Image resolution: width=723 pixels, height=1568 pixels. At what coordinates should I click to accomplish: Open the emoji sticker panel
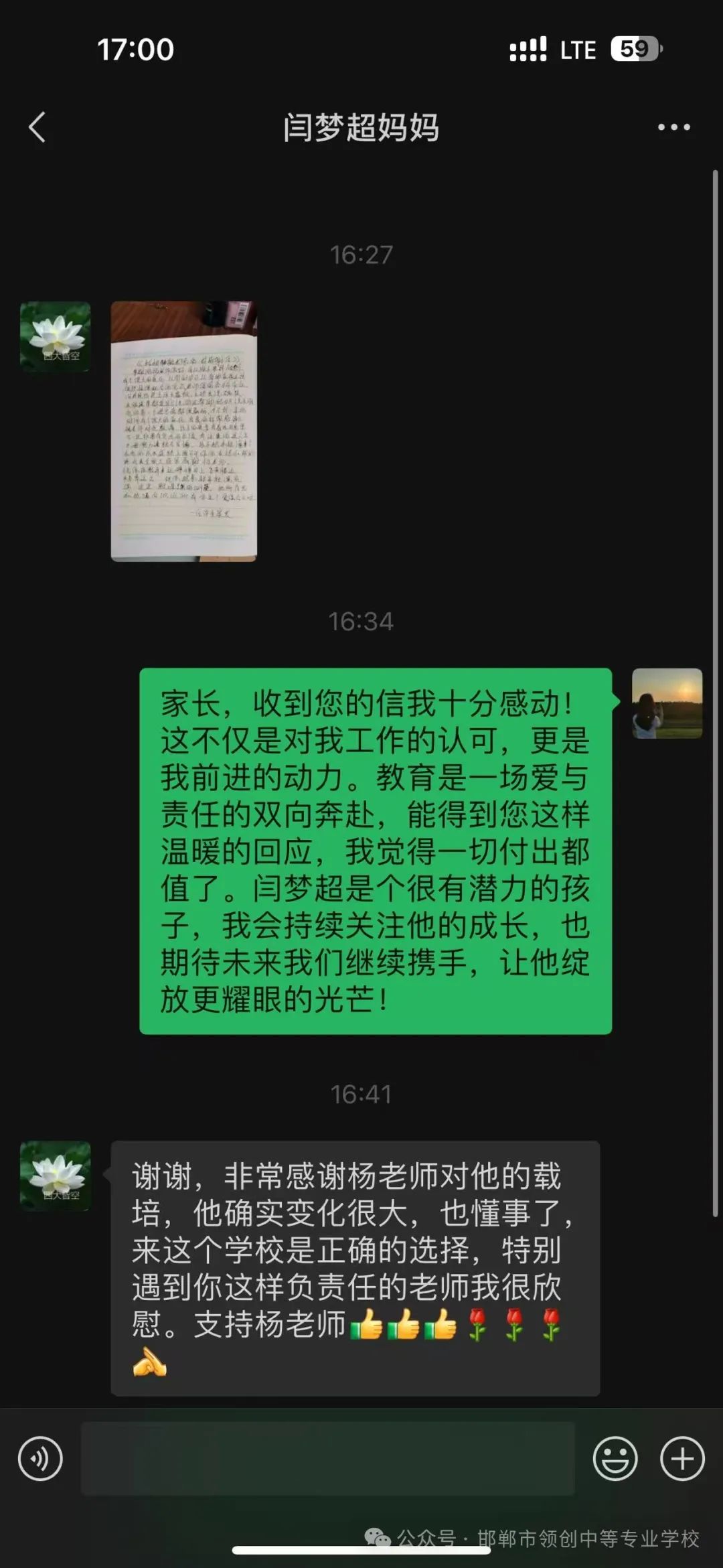[x=615, y=1458]
